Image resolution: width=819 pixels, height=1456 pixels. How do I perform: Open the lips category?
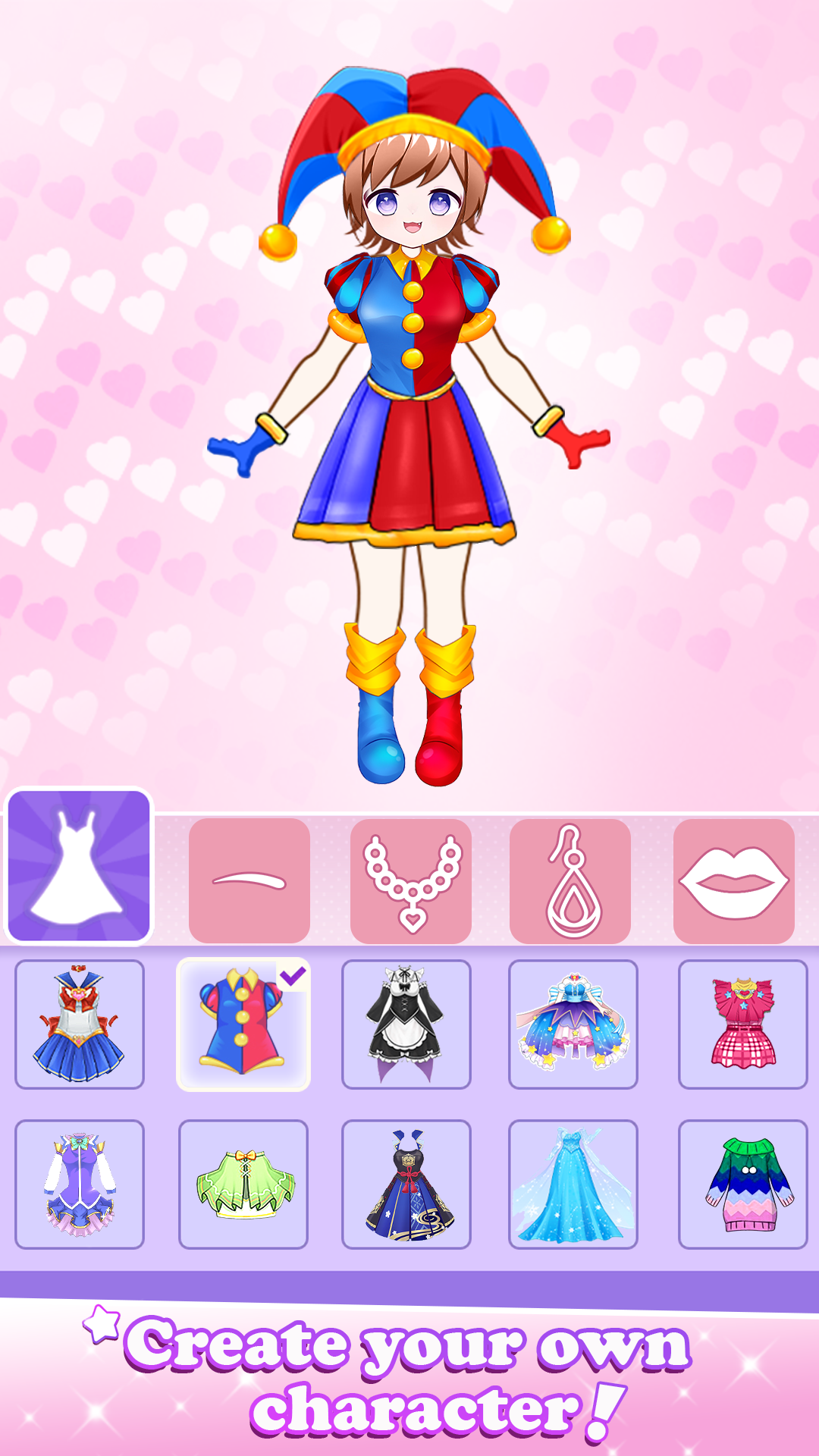coord(733,880)
